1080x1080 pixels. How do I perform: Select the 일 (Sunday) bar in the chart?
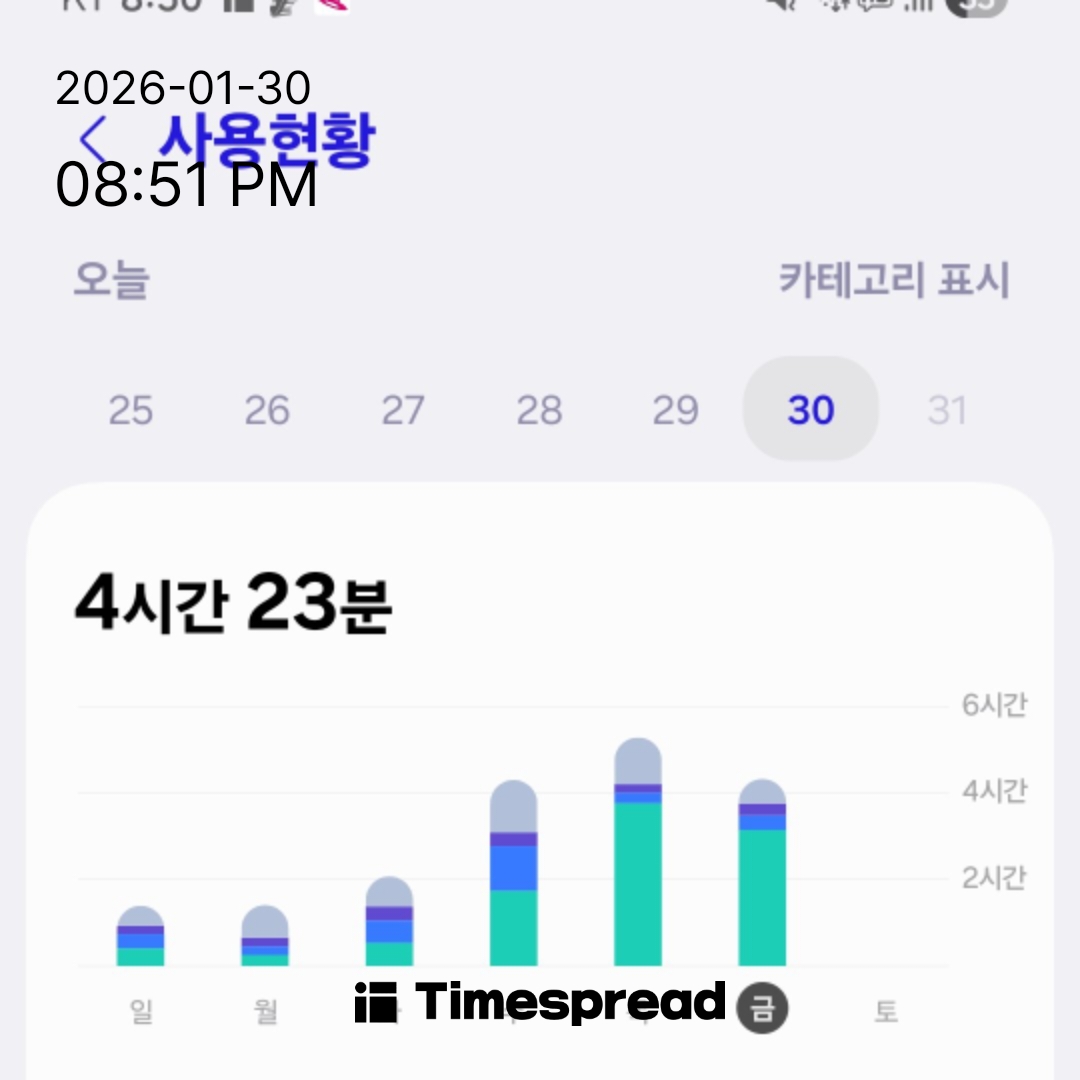[x=141, y=937]
